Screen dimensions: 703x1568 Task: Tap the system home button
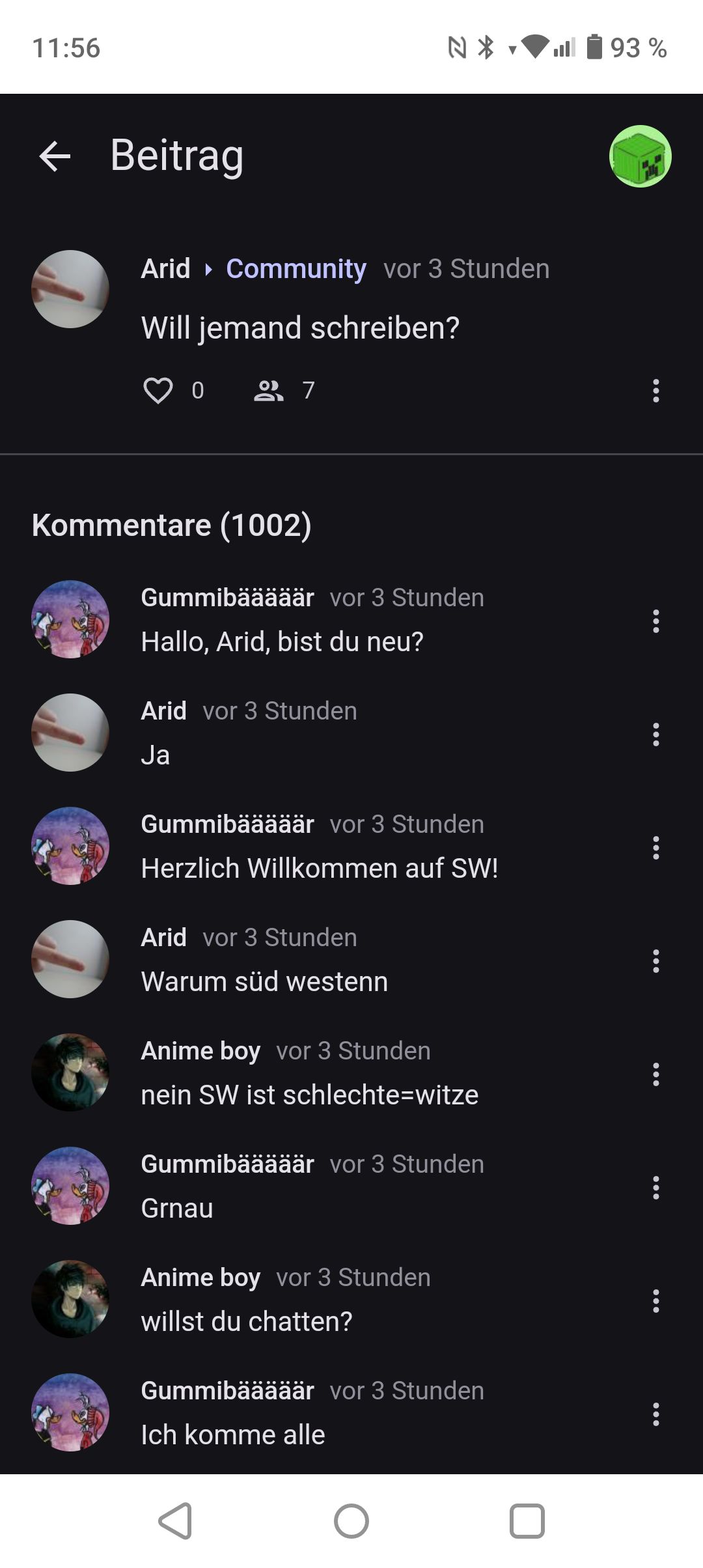[x=351, y=1521]
